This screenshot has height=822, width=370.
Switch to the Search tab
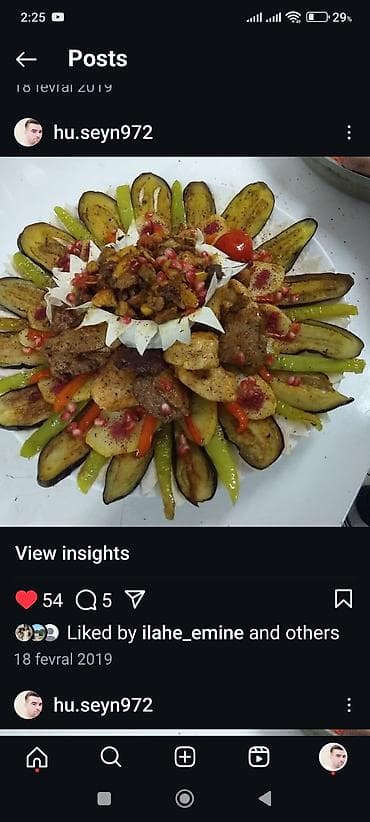(111, 757)
